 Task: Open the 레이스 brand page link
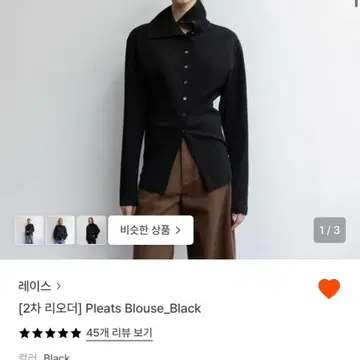coord(39,286)
